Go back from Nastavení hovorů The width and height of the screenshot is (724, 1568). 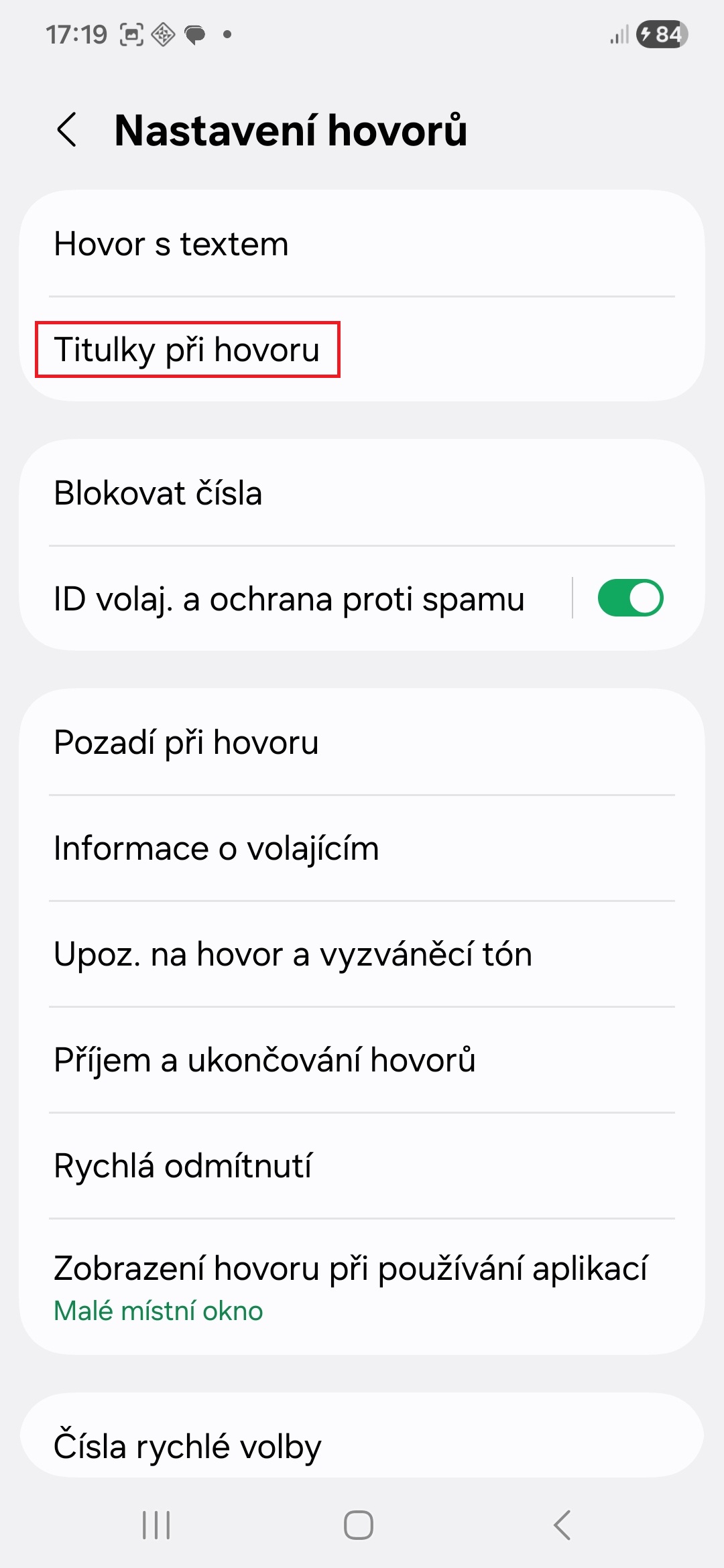click(67, 129)
